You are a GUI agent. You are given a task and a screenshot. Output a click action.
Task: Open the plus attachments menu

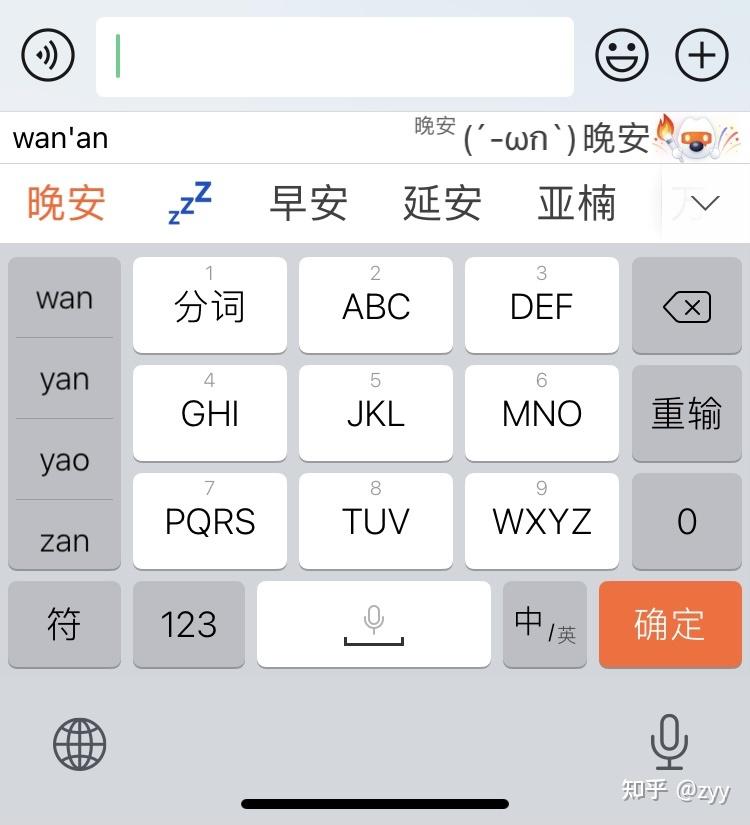[x=702, y=55]
